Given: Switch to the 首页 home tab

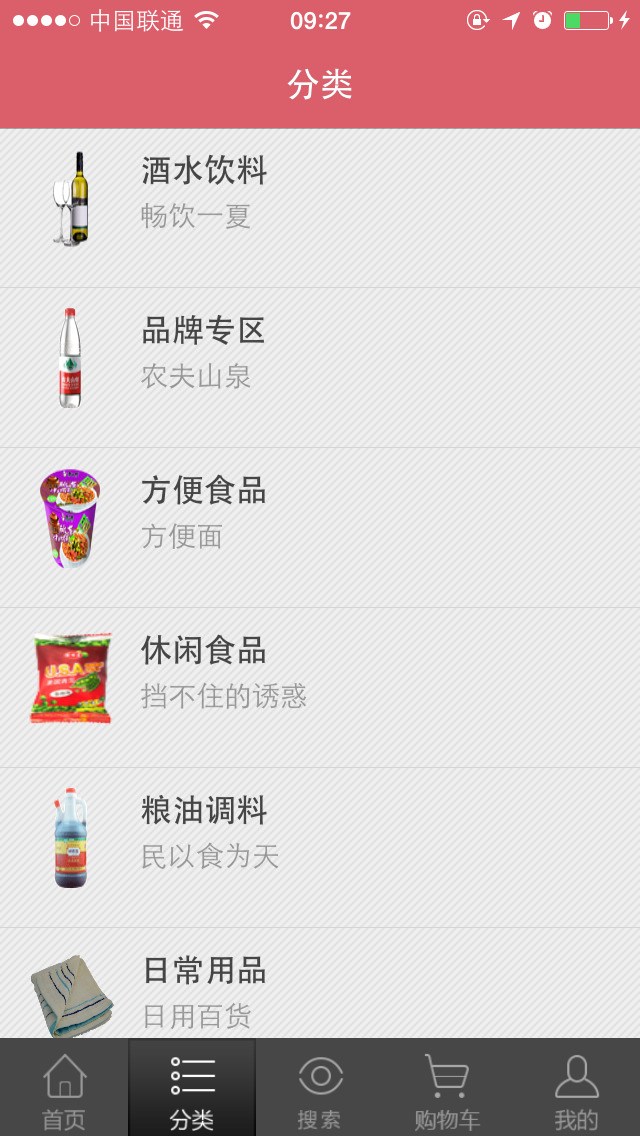Looking at the screenshot, I should point(64,1090).
